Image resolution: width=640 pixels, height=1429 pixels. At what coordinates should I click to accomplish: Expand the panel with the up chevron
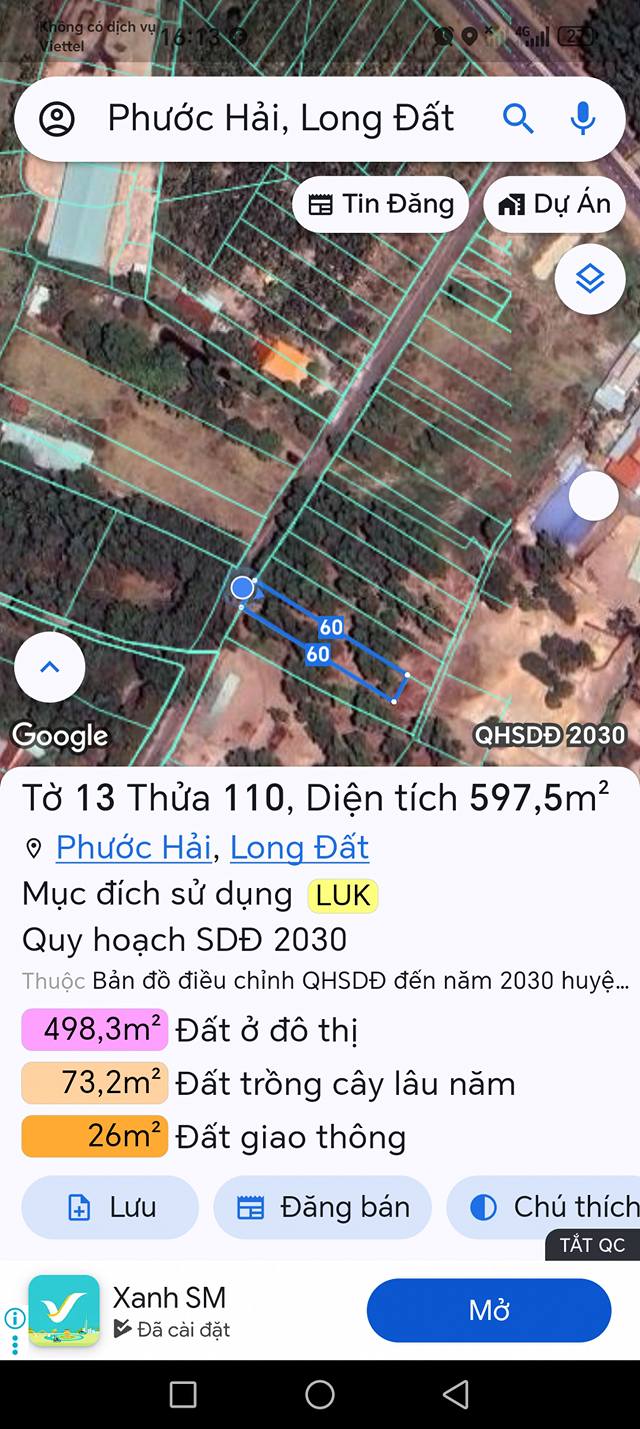click(x=50, y=667)
